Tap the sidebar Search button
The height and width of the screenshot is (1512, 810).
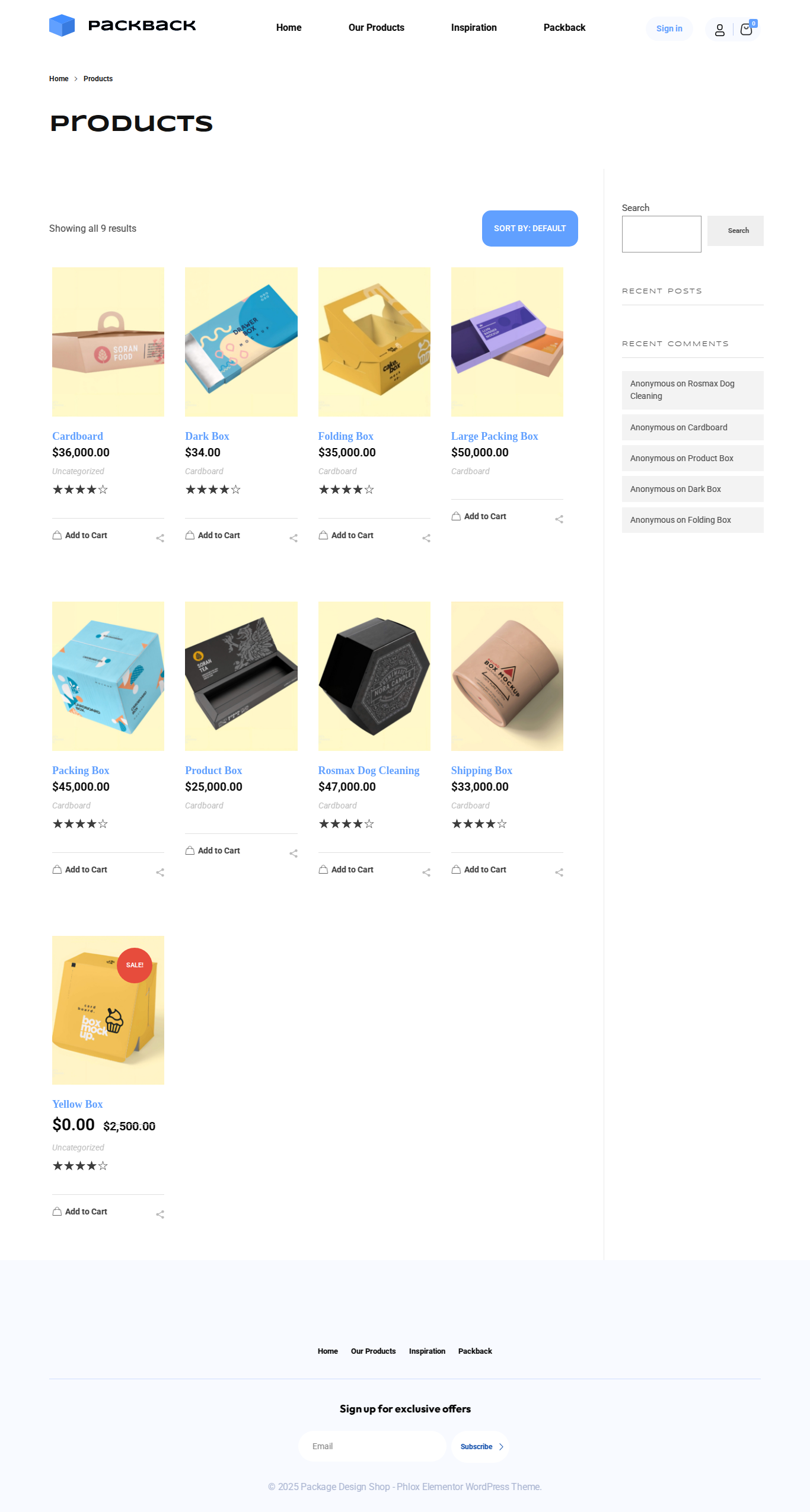pyautogui.click(x=735, y=231)
